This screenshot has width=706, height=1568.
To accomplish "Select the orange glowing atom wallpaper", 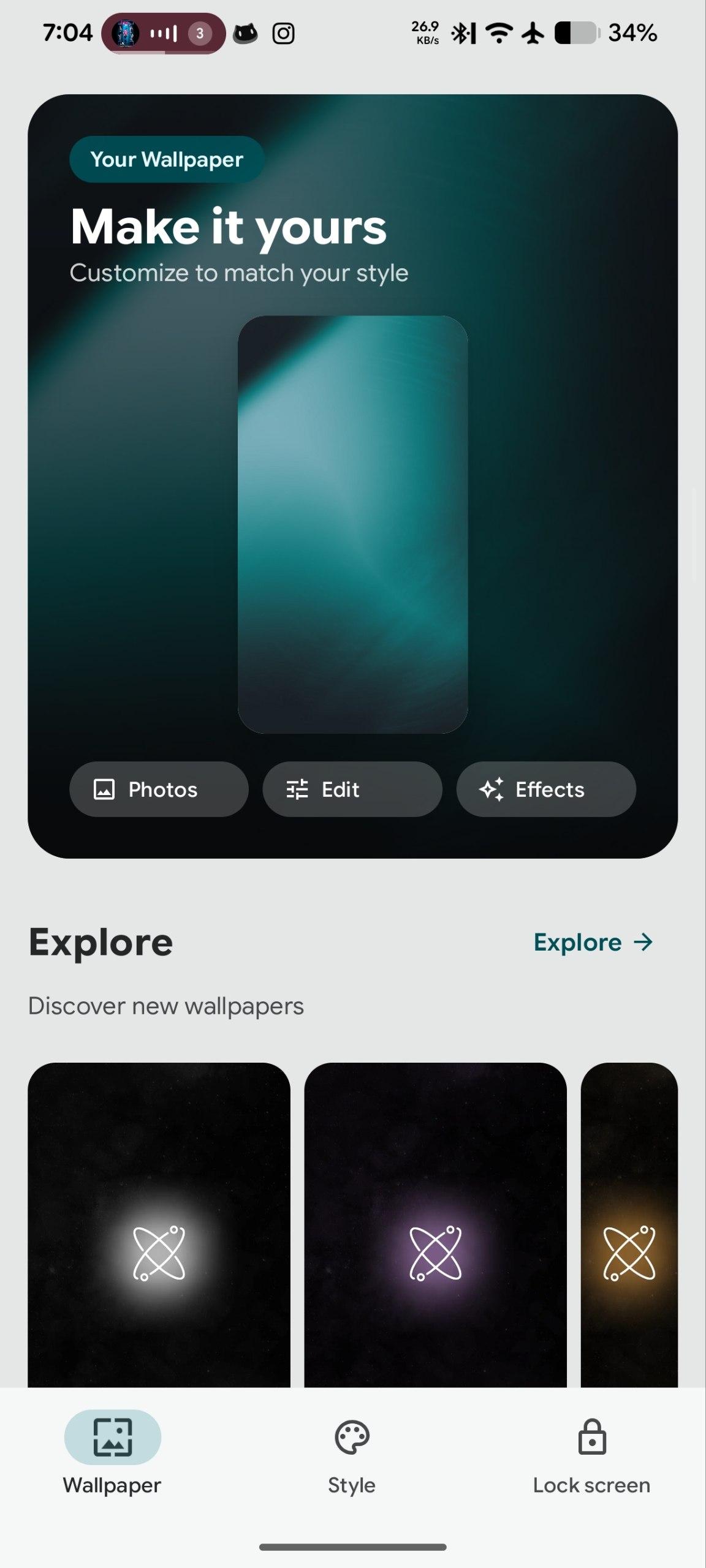I will [x=629, y=1225].
